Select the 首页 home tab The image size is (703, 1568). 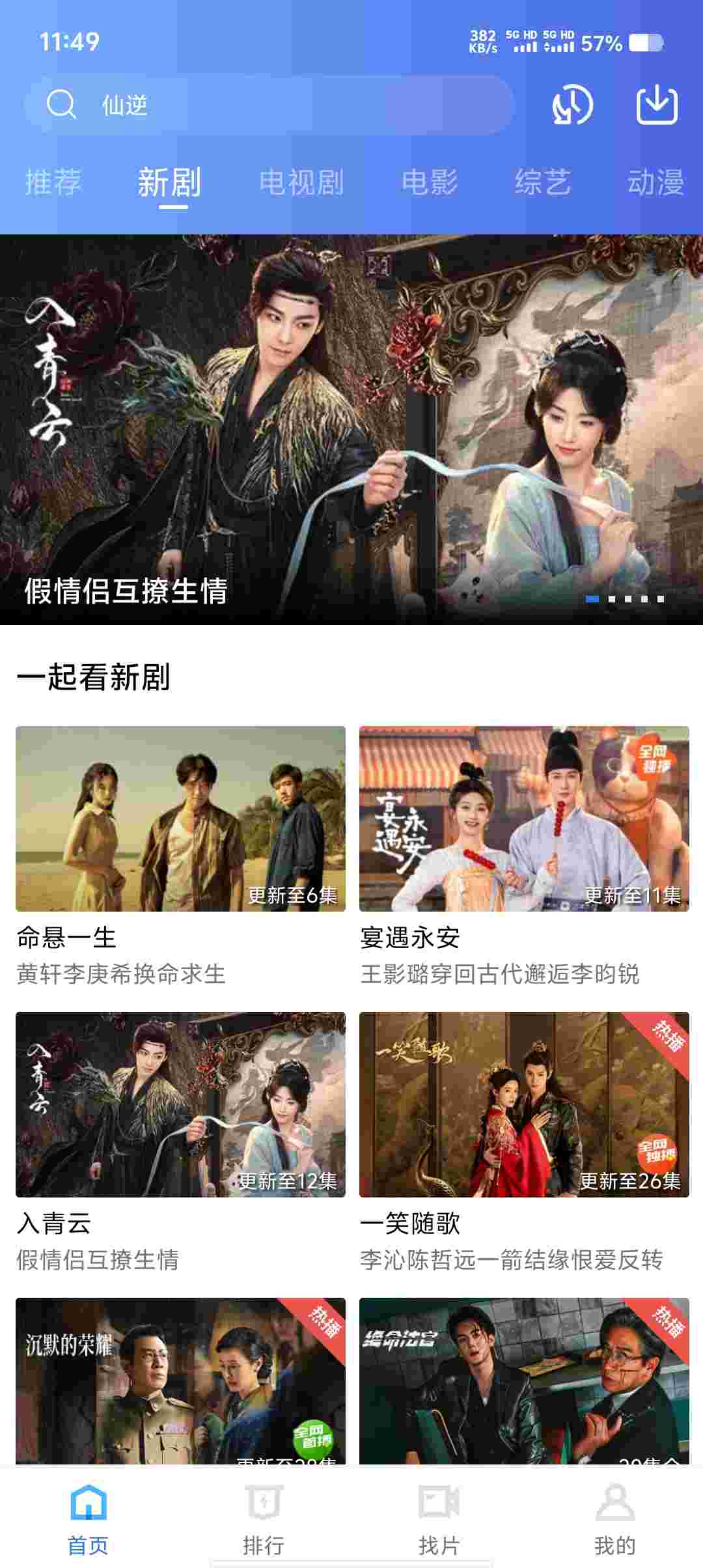(88, 1520)
